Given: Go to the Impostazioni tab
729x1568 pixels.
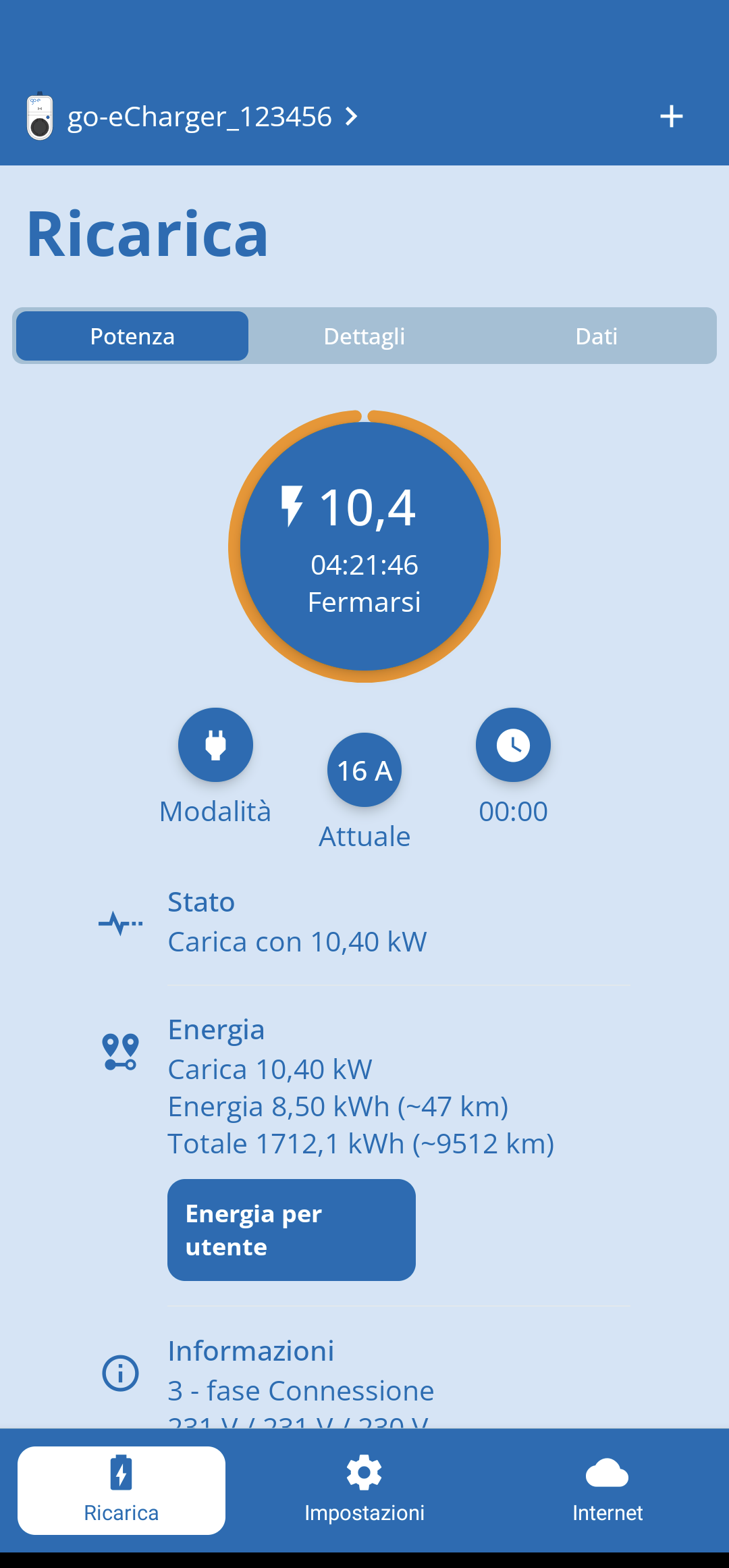Looking at the screenshot, I should [x=364, y=1490].
